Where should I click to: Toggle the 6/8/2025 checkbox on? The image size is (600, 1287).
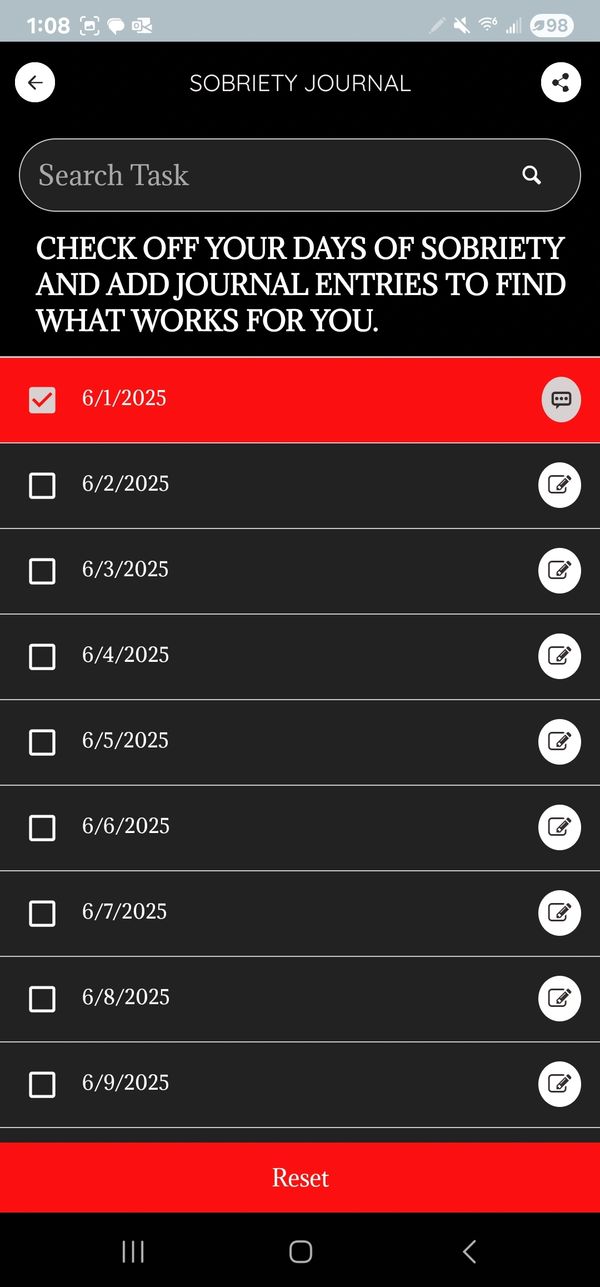point(42,999)
